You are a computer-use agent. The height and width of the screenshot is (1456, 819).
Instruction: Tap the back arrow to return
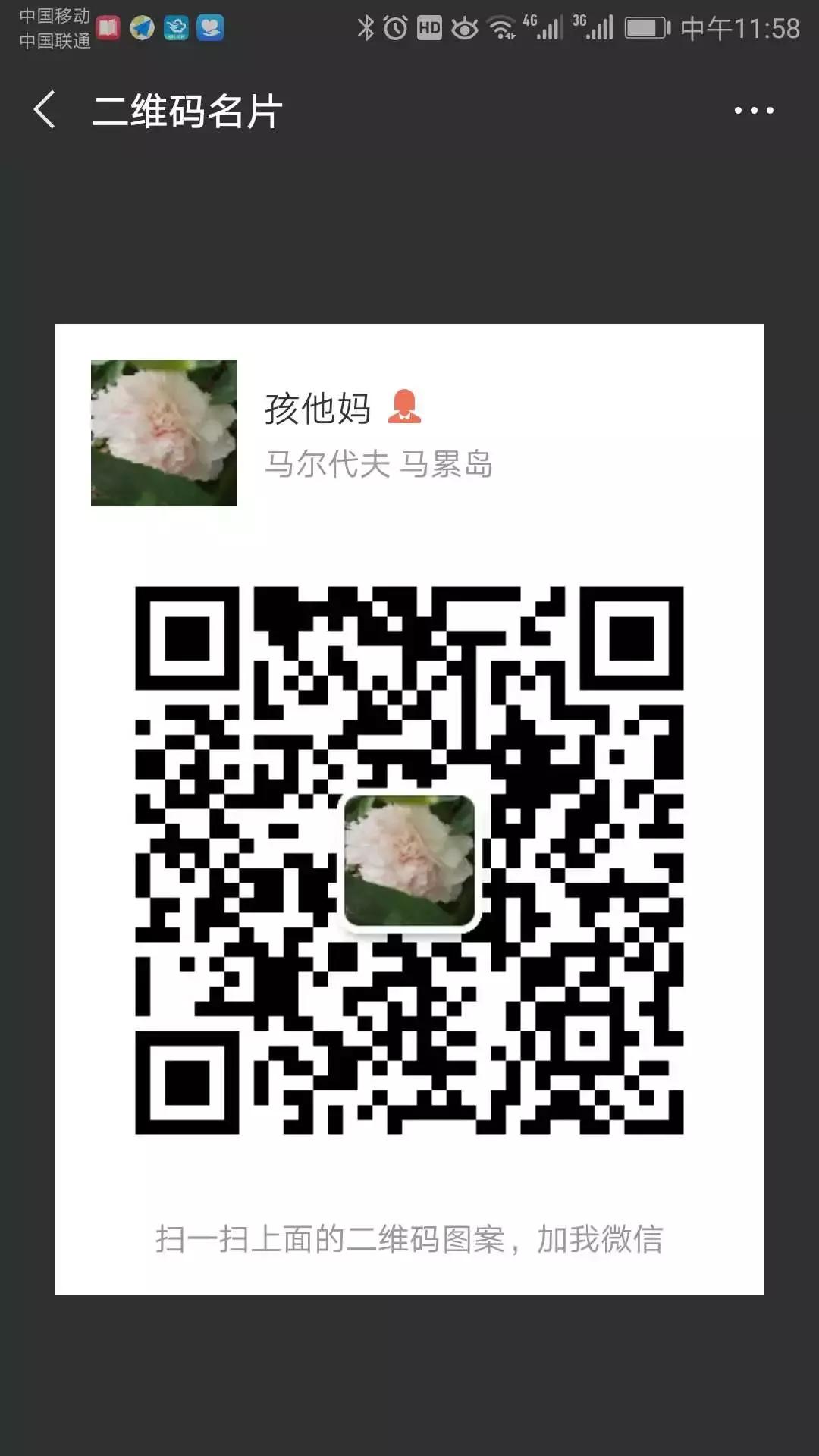pyautogui.click(x=43, y=108)
